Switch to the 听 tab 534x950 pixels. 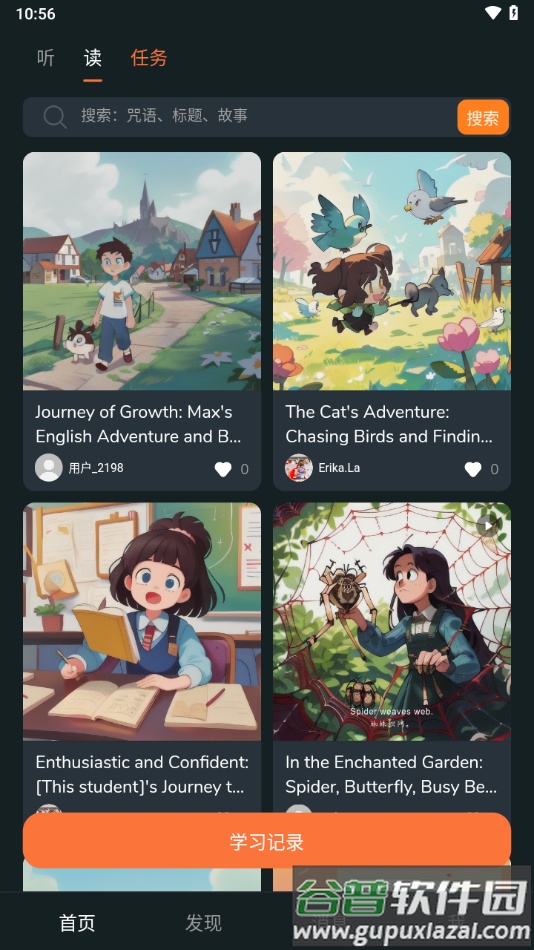(45, 58)
